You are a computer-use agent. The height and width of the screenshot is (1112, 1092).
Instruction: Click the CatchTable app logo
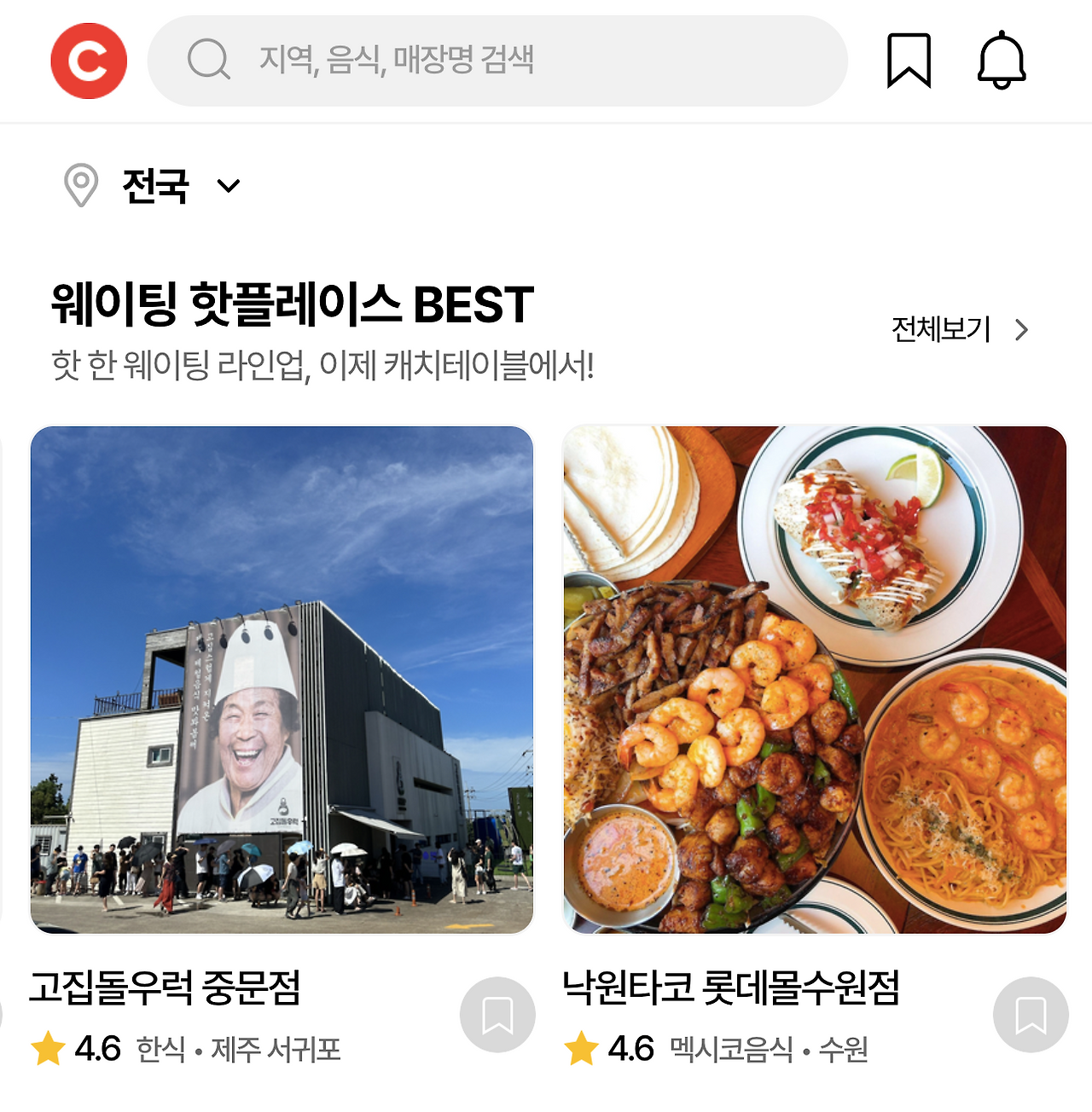(x=89, y=60)
